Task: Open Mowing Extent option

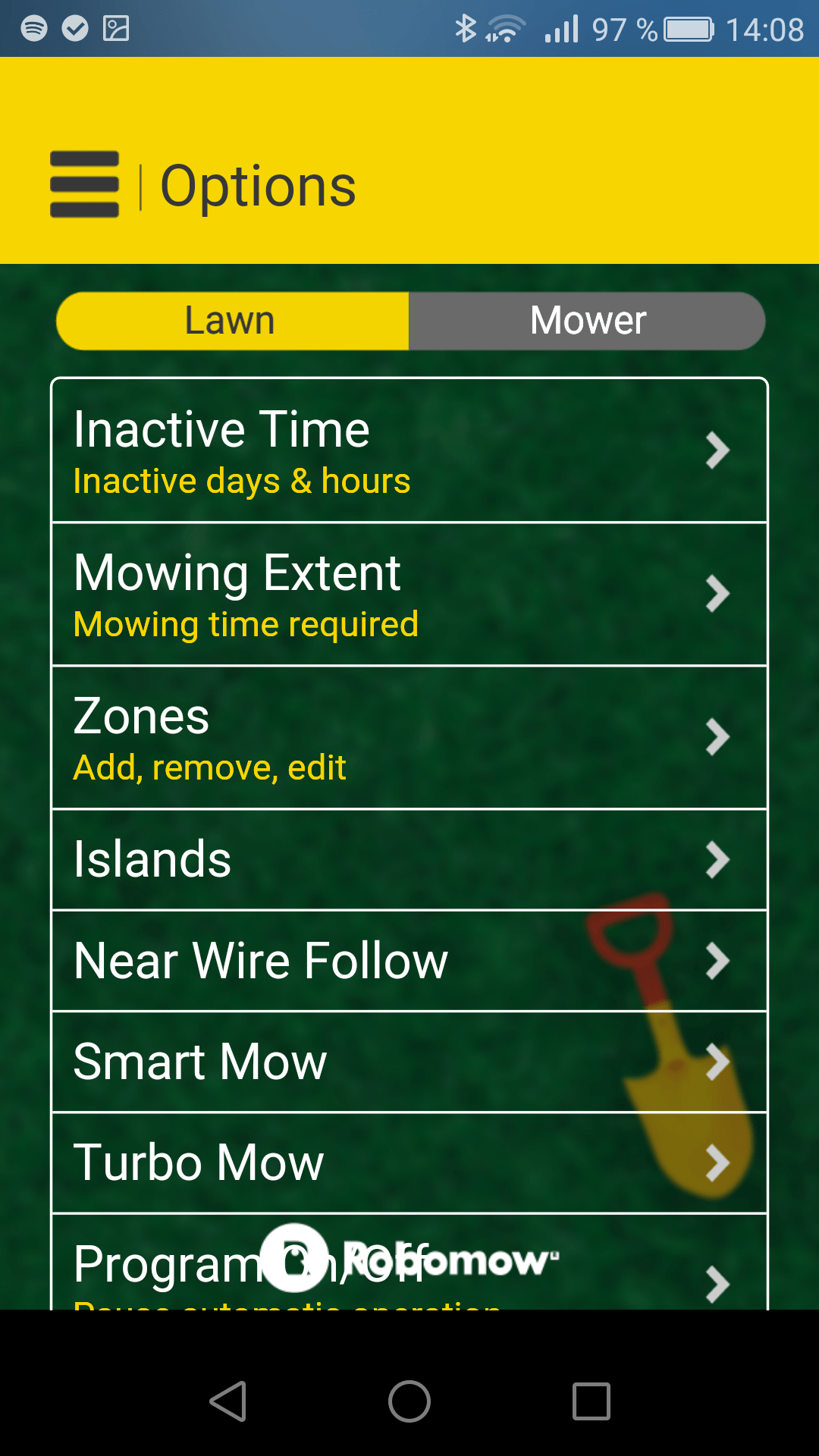Action: (x=409, y=595)
